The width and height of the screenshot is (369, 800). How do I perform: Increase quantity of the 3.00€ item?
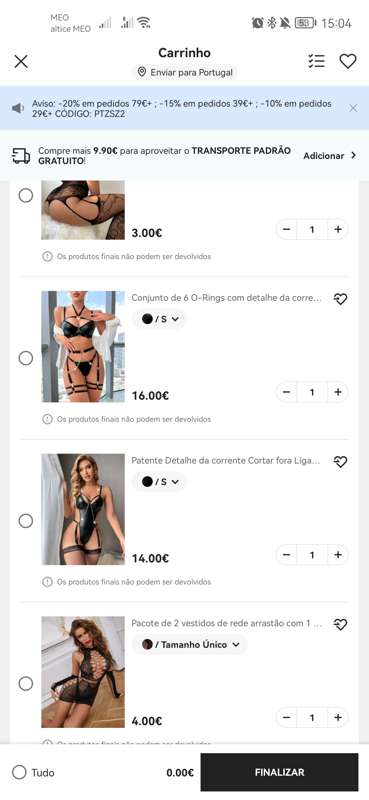click(x=338, y=230)
